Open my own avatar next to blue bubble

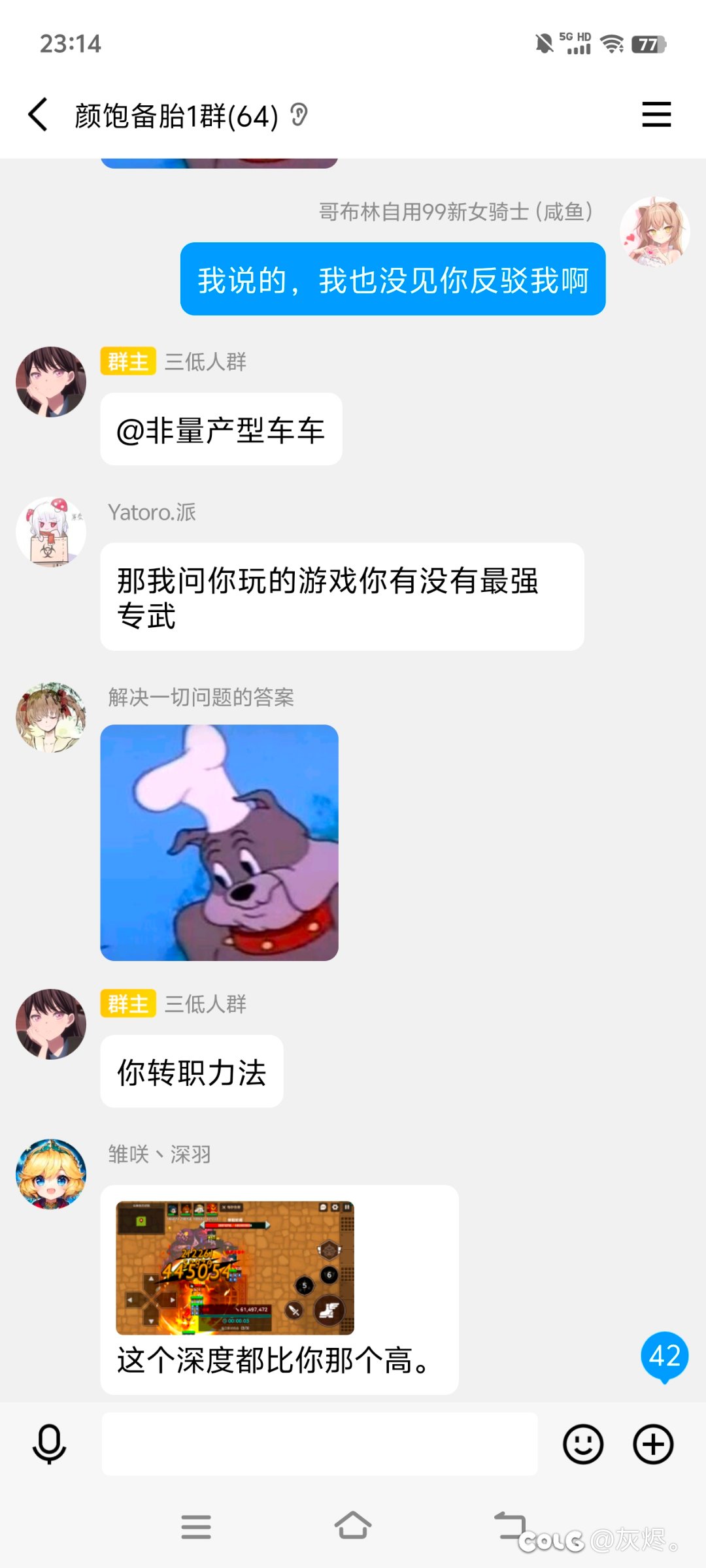(x=655, y=231)
